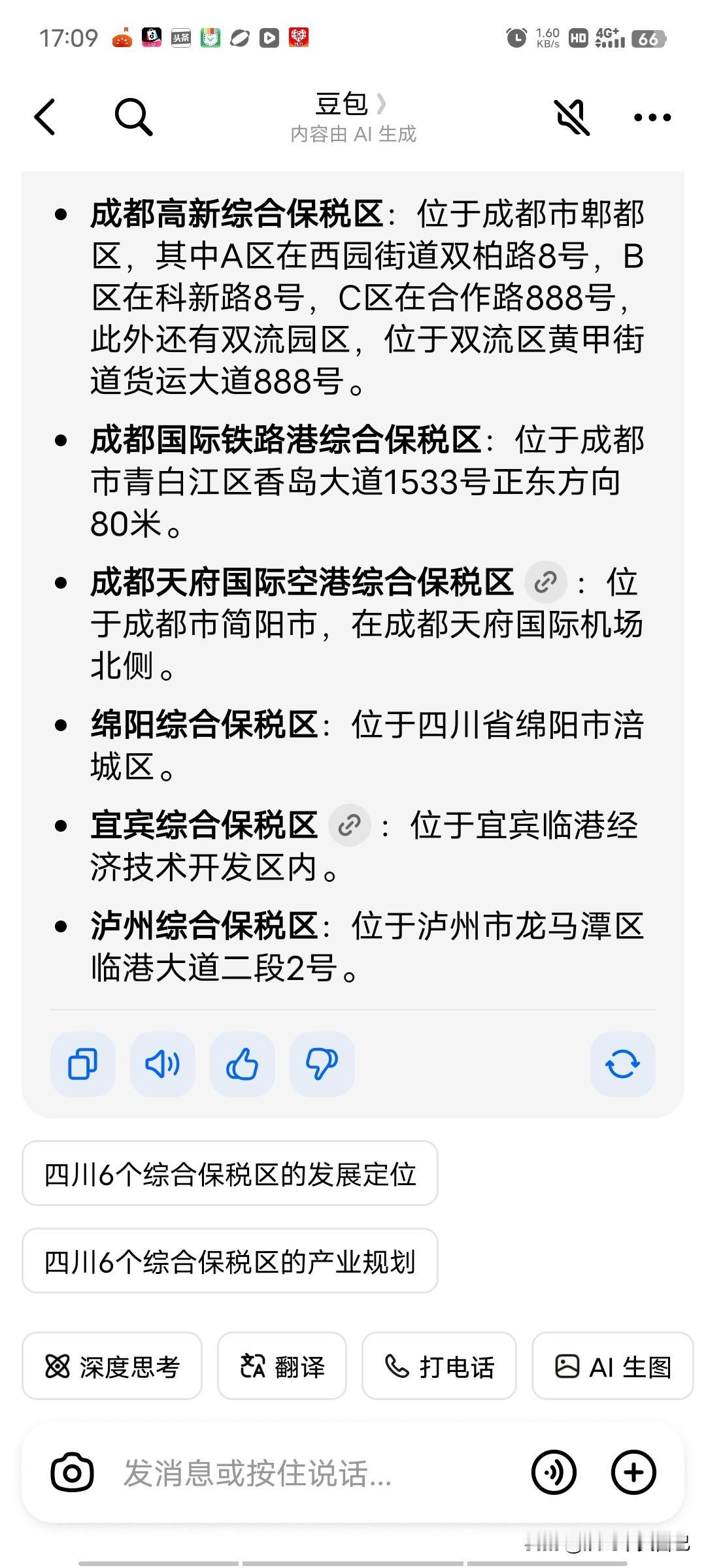Tap the copy icon under the AI reply
This screenshot has width=706, height=1568.
click(x=82, y=1063)
